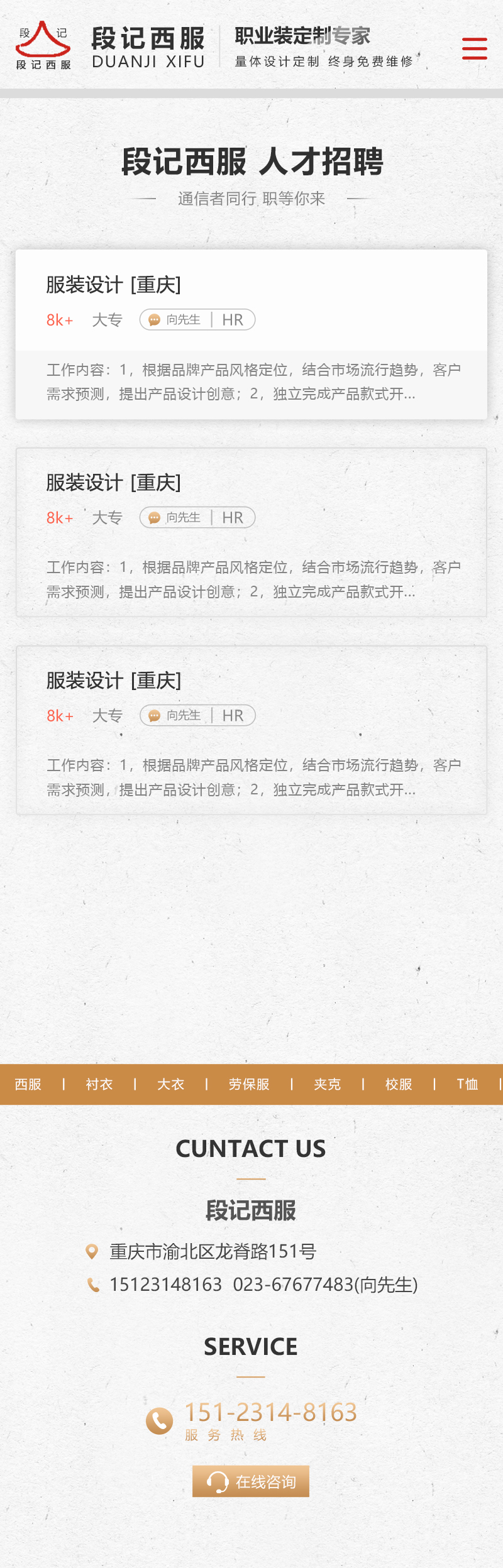Open the 夹克 category link

[327, 1084]
